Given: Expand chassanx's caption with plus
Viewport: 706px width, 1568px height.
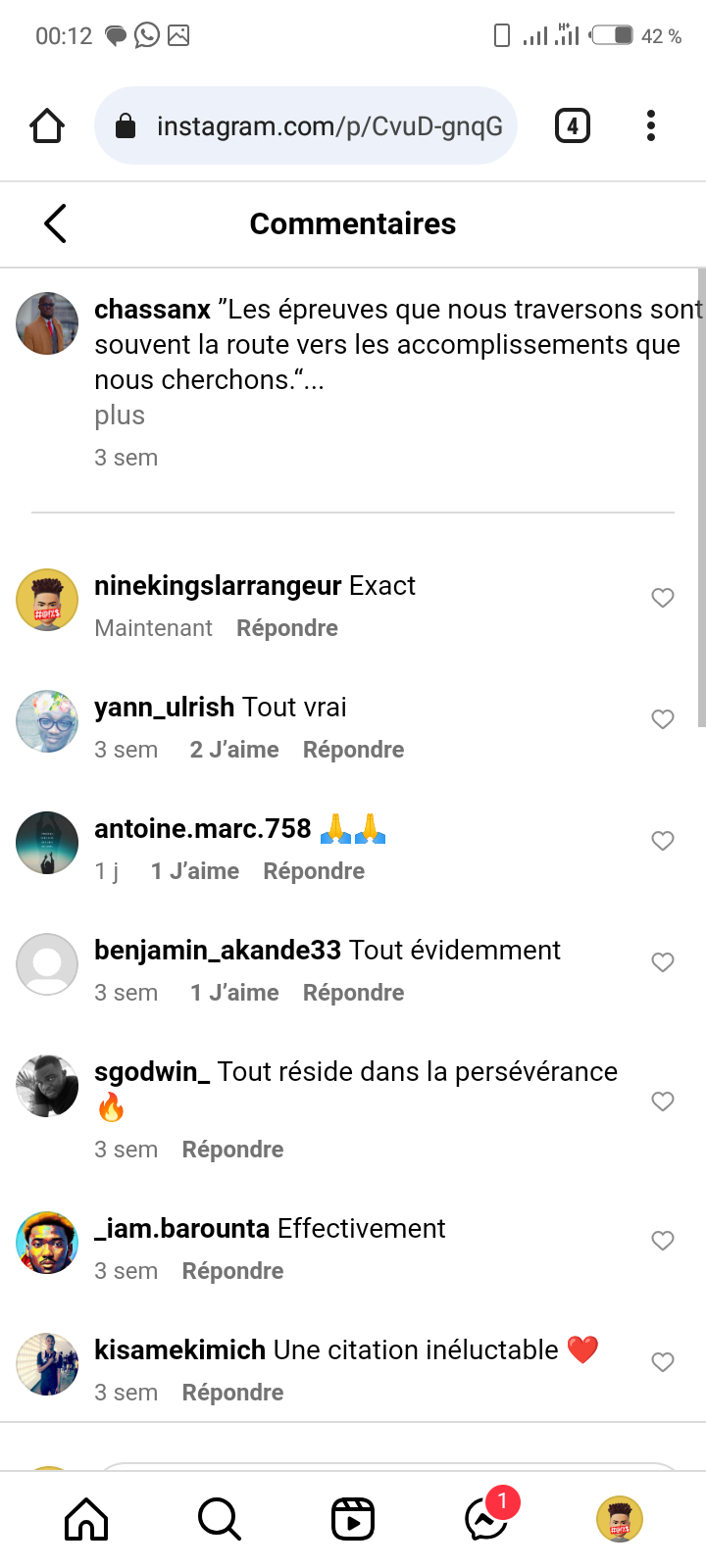Looking at the screenshot, I should (120, 416).
